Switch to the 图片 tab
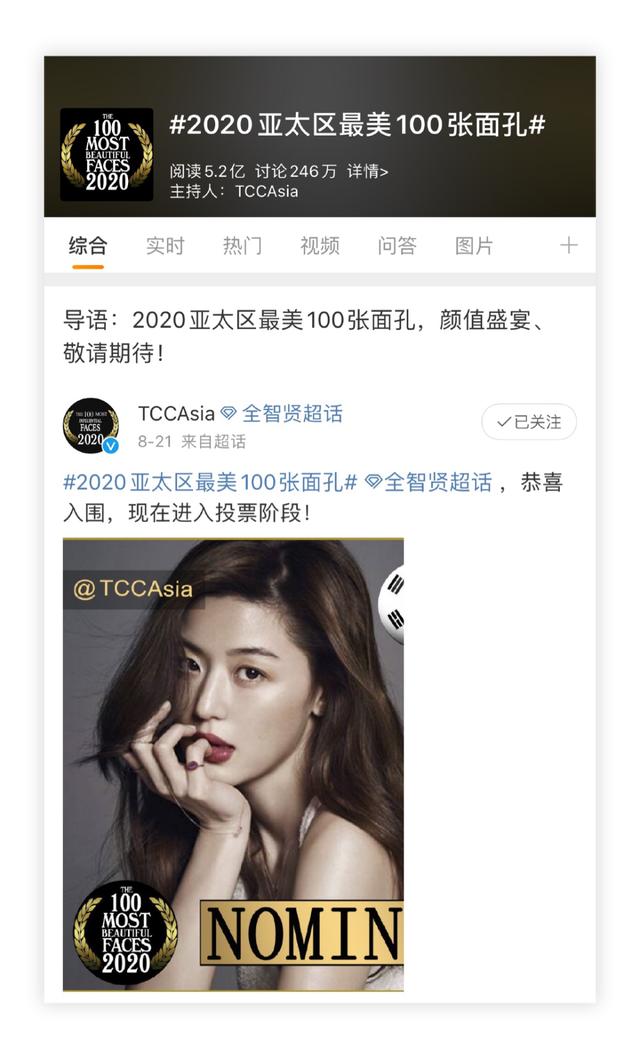This screenshot has height=1058, width=640. click(474, 246)
